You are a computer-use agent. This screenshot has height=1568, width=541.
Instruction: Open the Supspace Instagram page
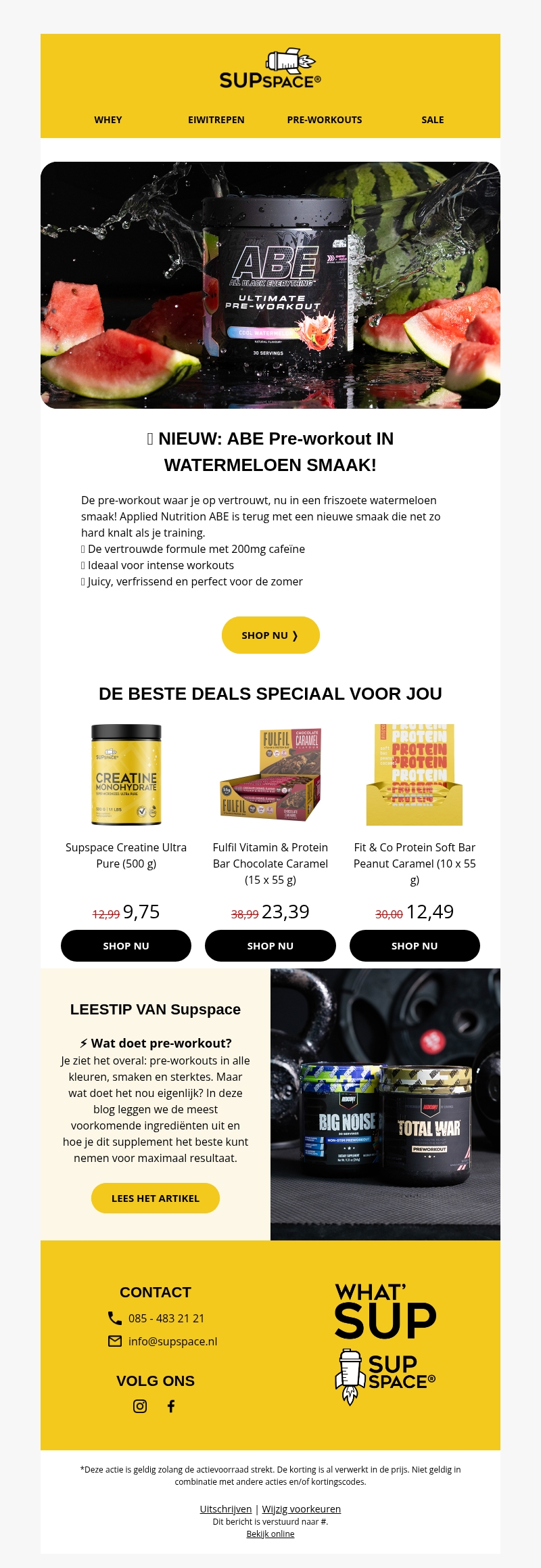(140, 1406)
